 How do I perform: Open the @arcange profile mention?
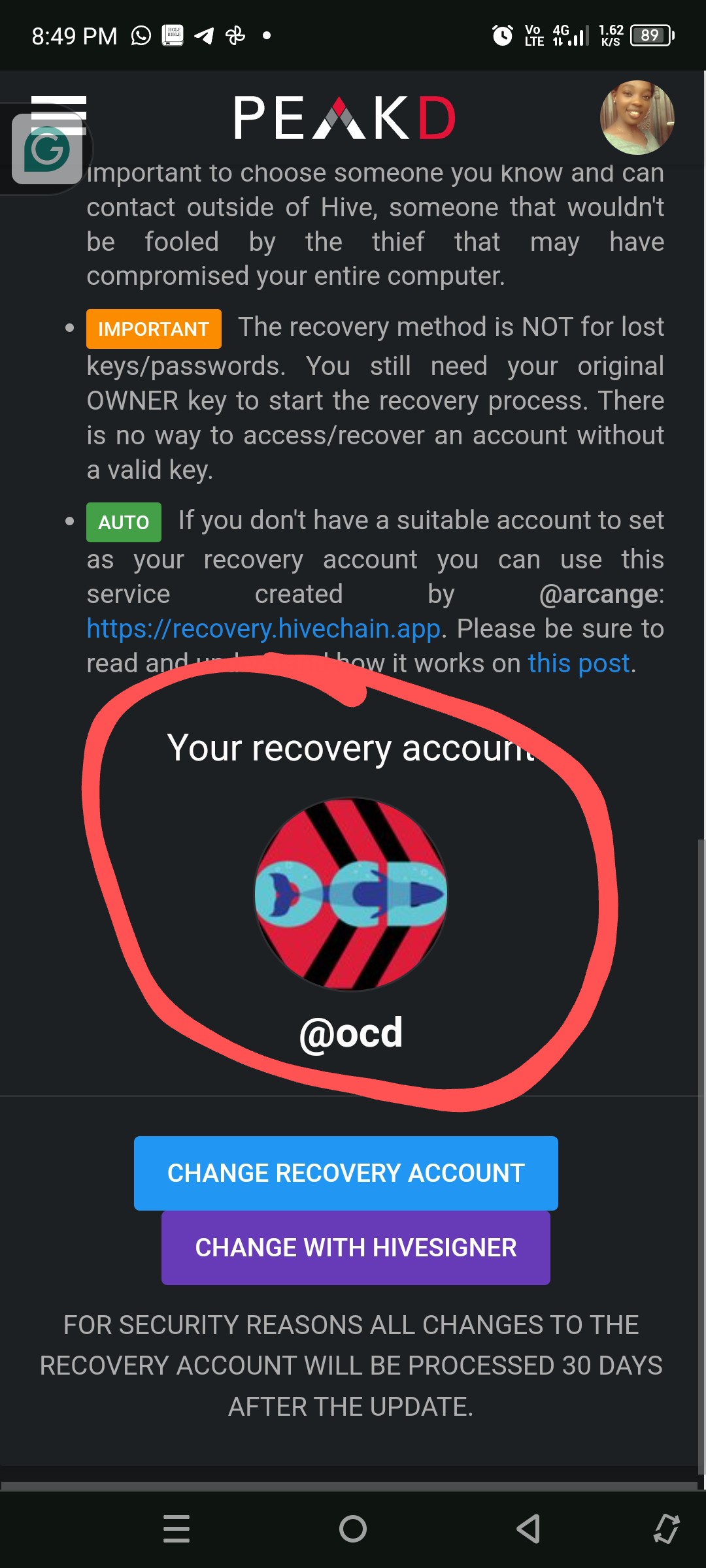(x=599, y=594)
